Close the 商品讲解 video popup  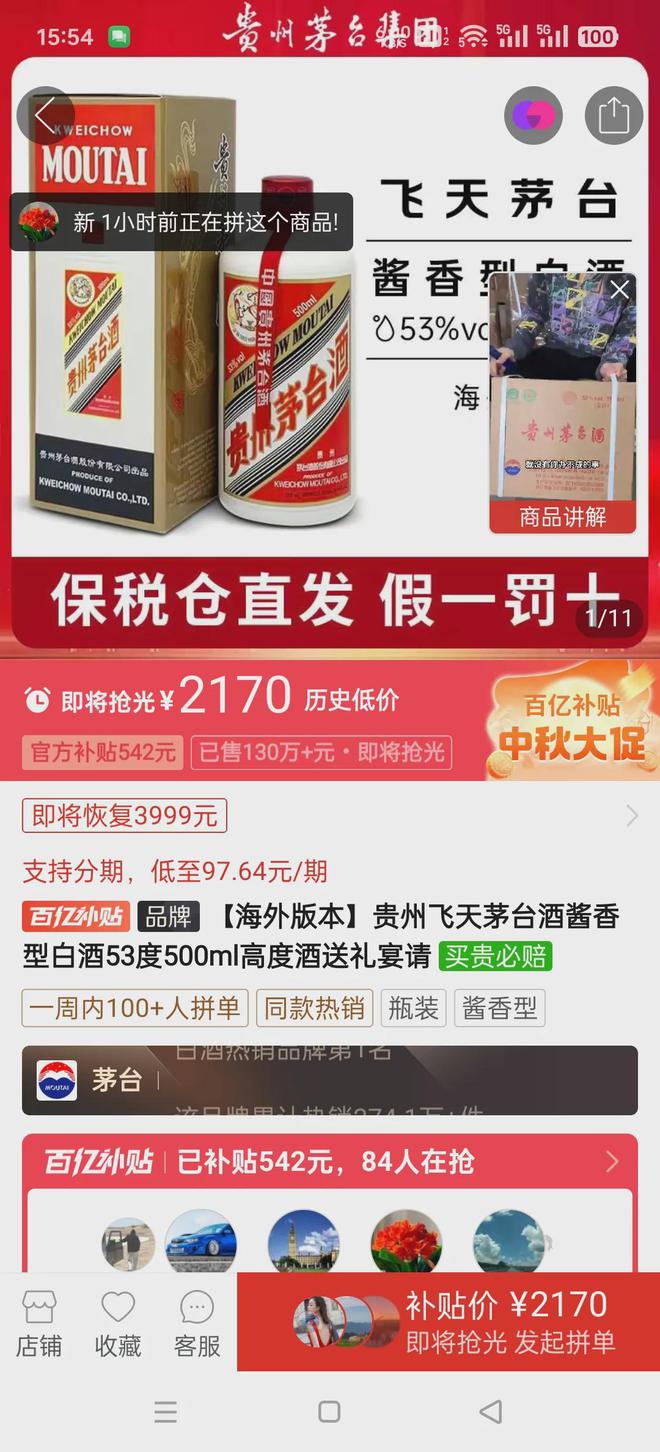click(620, 290)
